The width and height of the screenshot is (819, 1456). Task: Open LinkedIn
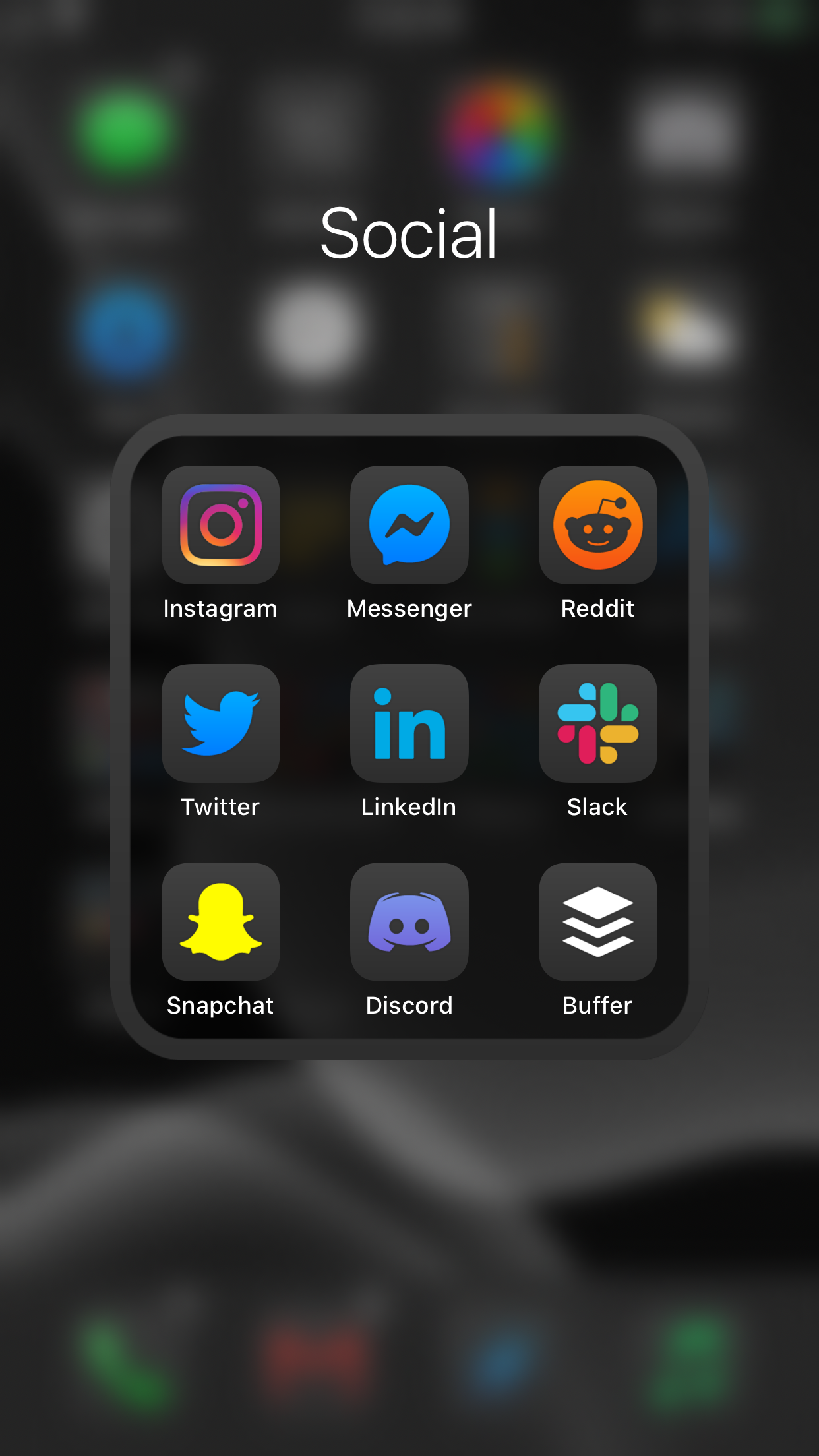coord(409,723)
